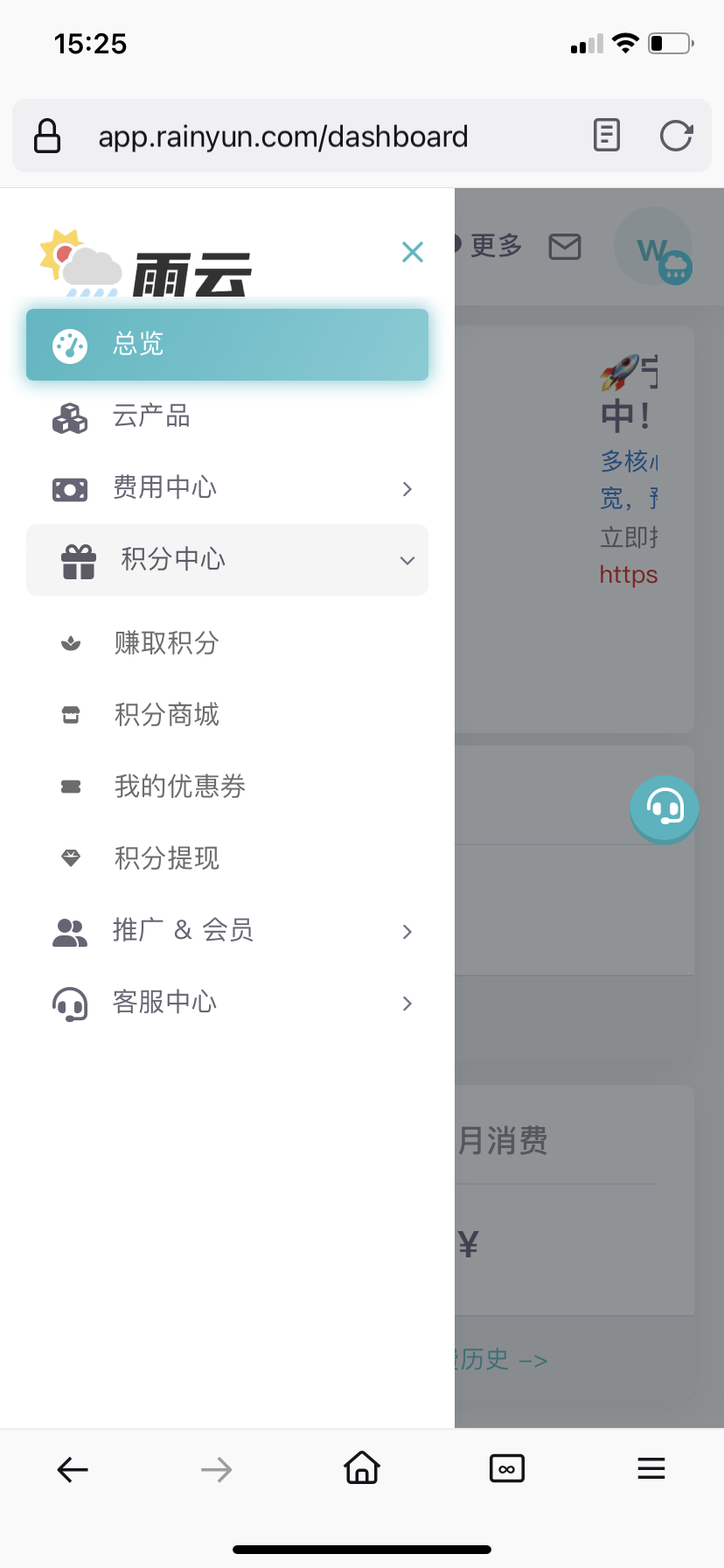Open the mail inbox icon
724x1568 pixels.
coord(565,247)
